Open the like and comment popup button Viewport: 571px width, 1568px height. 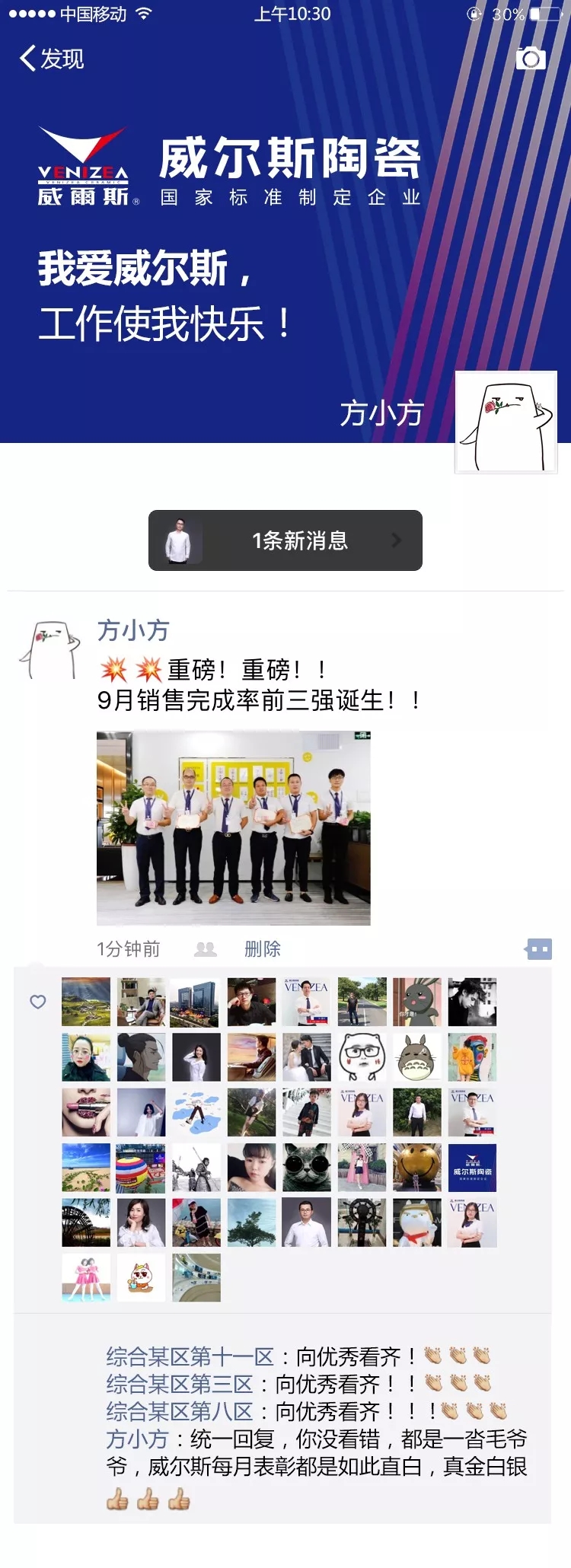tap(539, 949)
